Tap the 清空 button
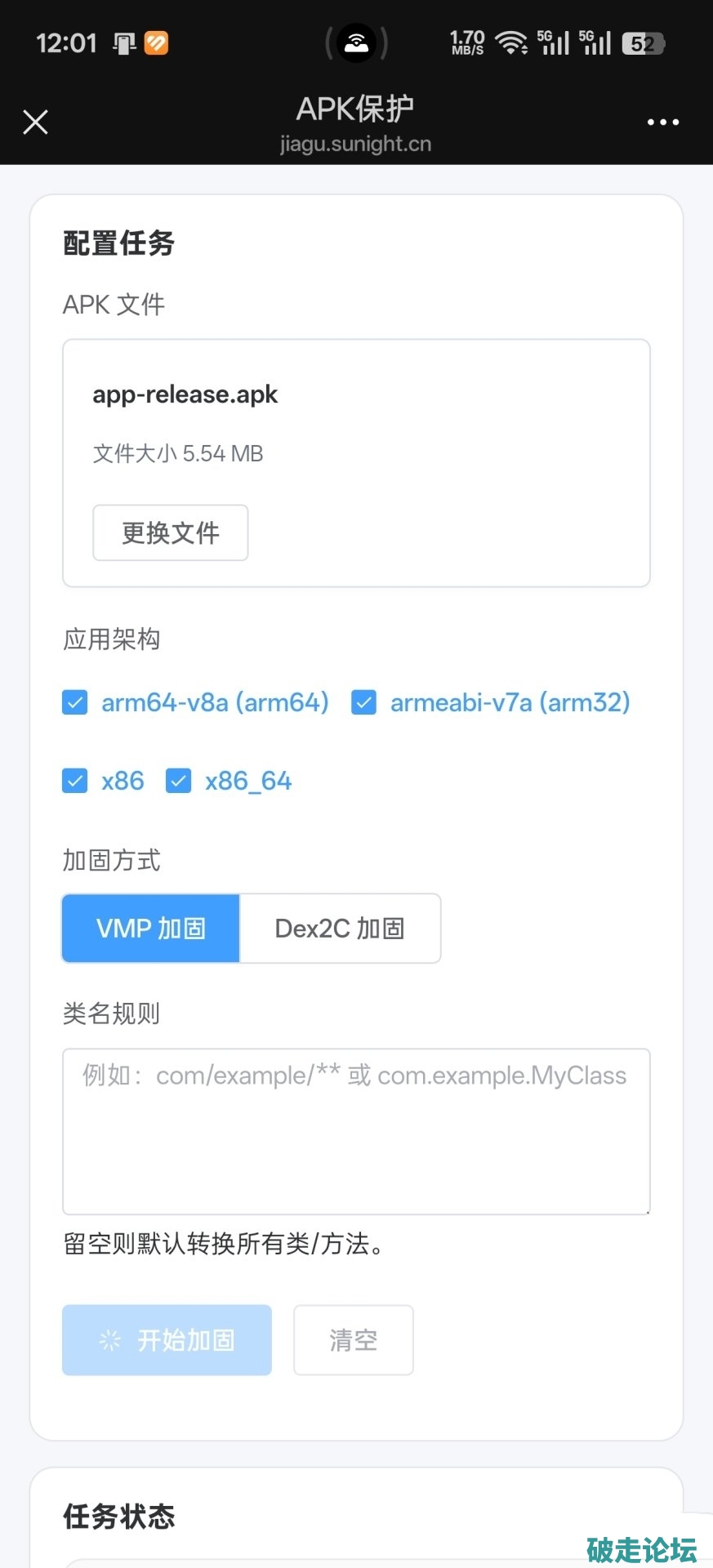The height and width of the screenshot is (1568, 713). click(353, 1340)
